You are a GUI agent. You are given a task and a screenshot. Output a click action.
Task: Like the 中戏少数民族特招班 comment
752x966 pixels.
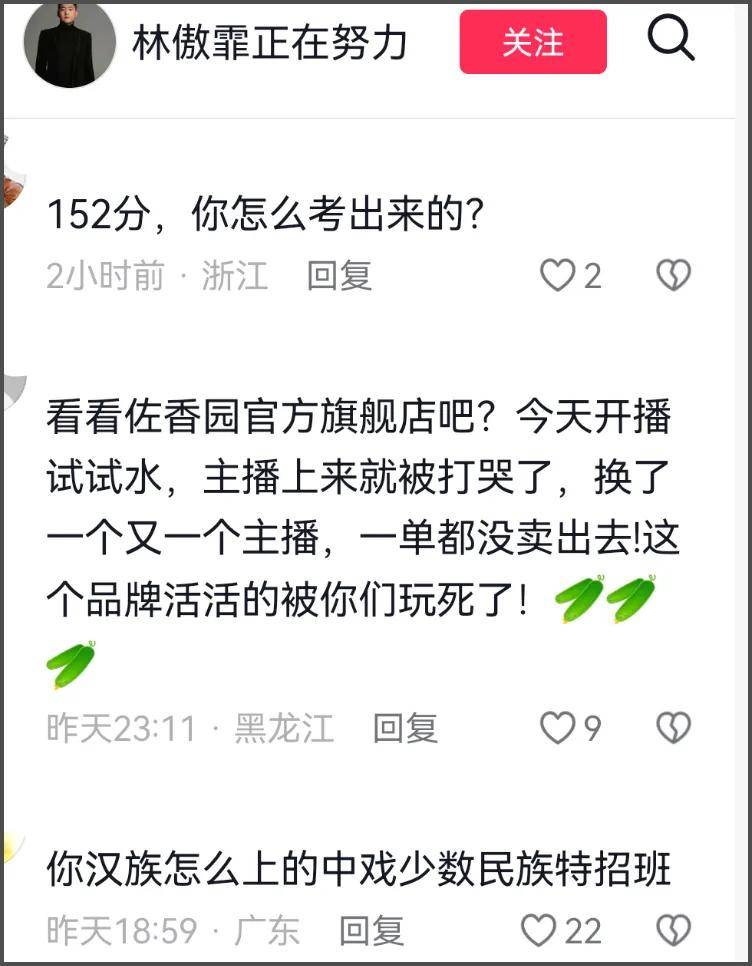point(540,930)
